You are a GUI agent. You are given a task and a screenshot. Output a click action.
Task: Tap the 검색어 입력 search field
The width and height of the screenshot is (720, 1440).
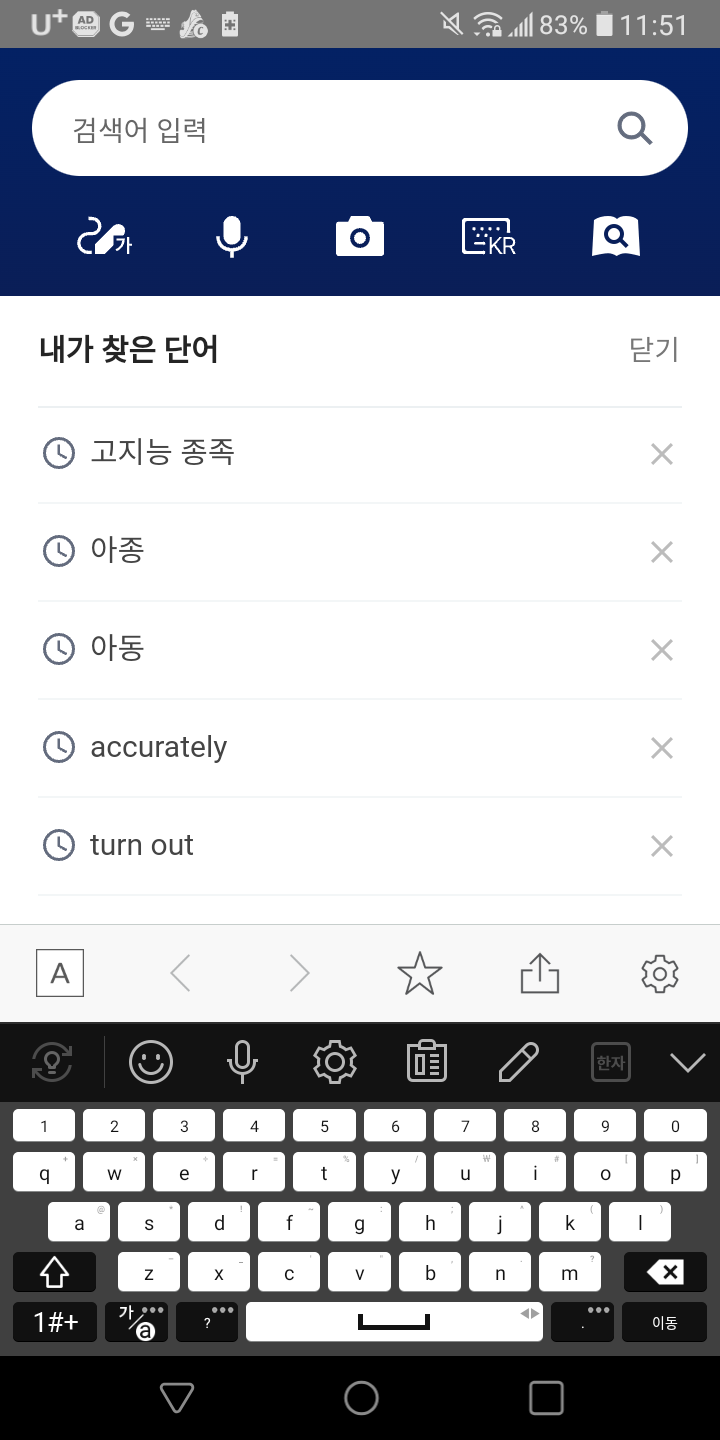point(320,129)
